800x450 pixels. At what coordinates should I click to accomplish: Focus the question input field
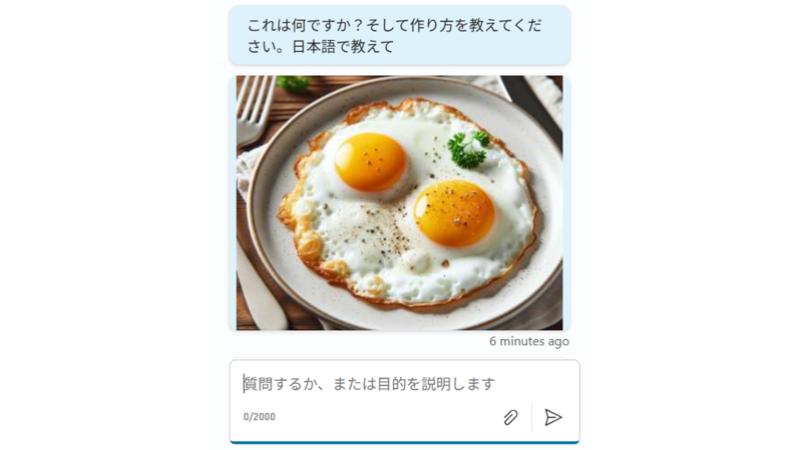pyautogui.click(x=400, y=384)
